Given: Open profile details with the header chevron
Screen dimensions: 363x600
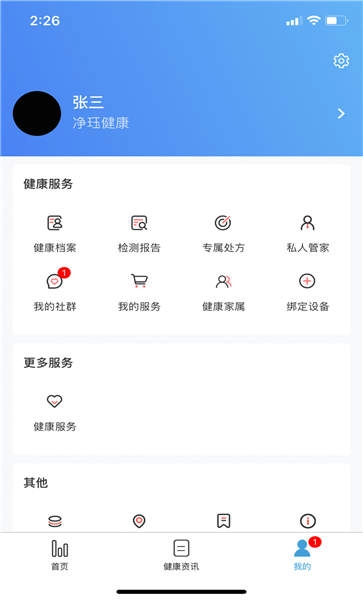Looking at the screenshot, I should [341, 114].
